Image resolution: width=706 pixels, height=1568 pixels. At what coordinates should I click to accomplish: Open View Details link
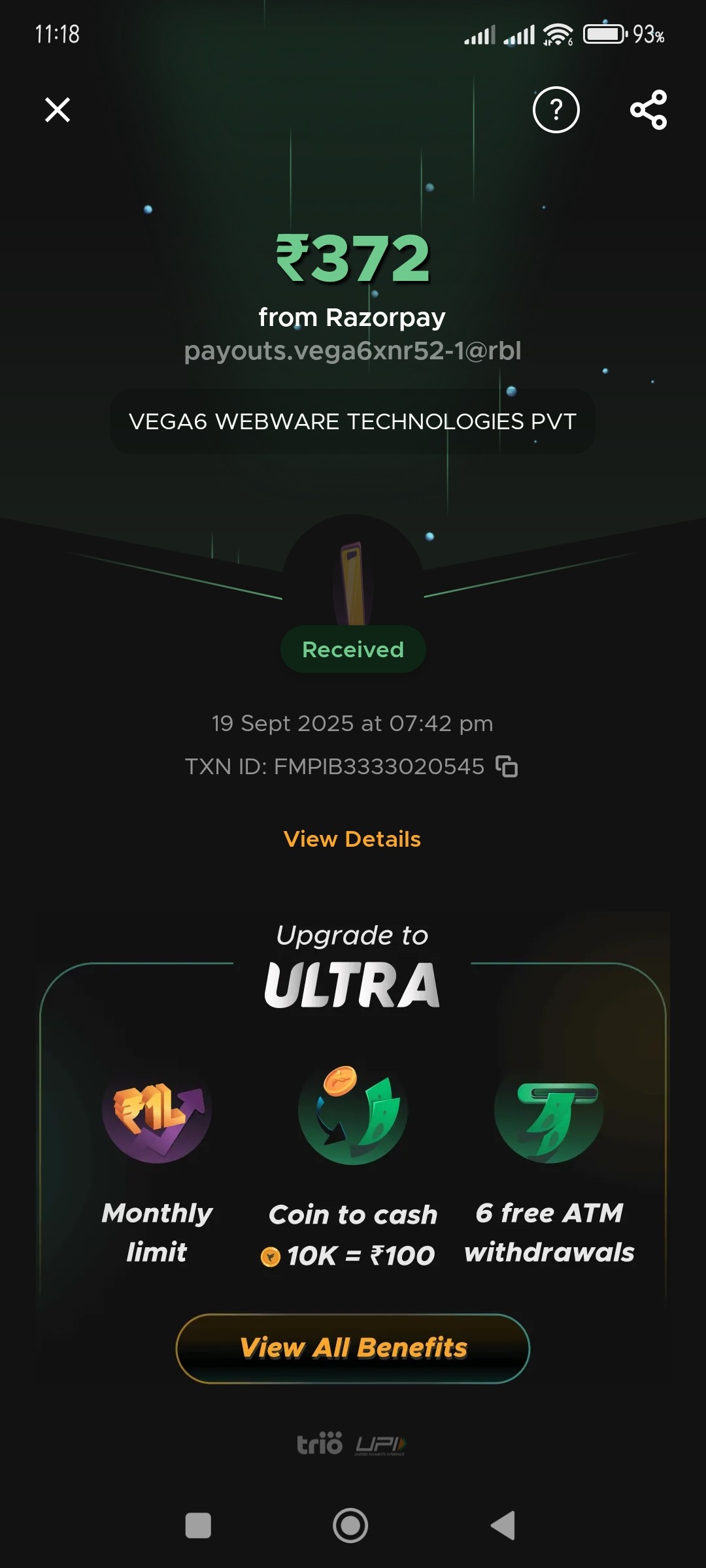pyautogui.click(x=352, y=839)
